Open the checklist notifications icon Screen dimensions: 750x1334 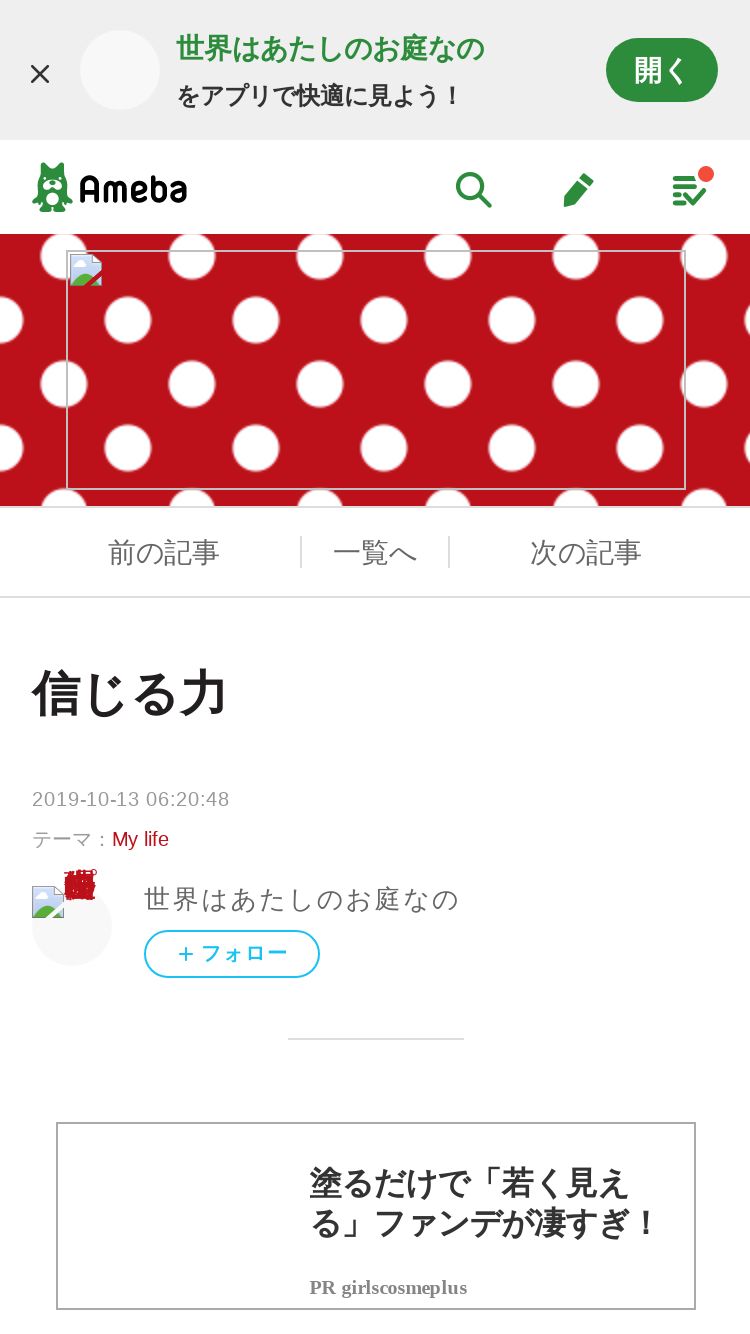690,188
